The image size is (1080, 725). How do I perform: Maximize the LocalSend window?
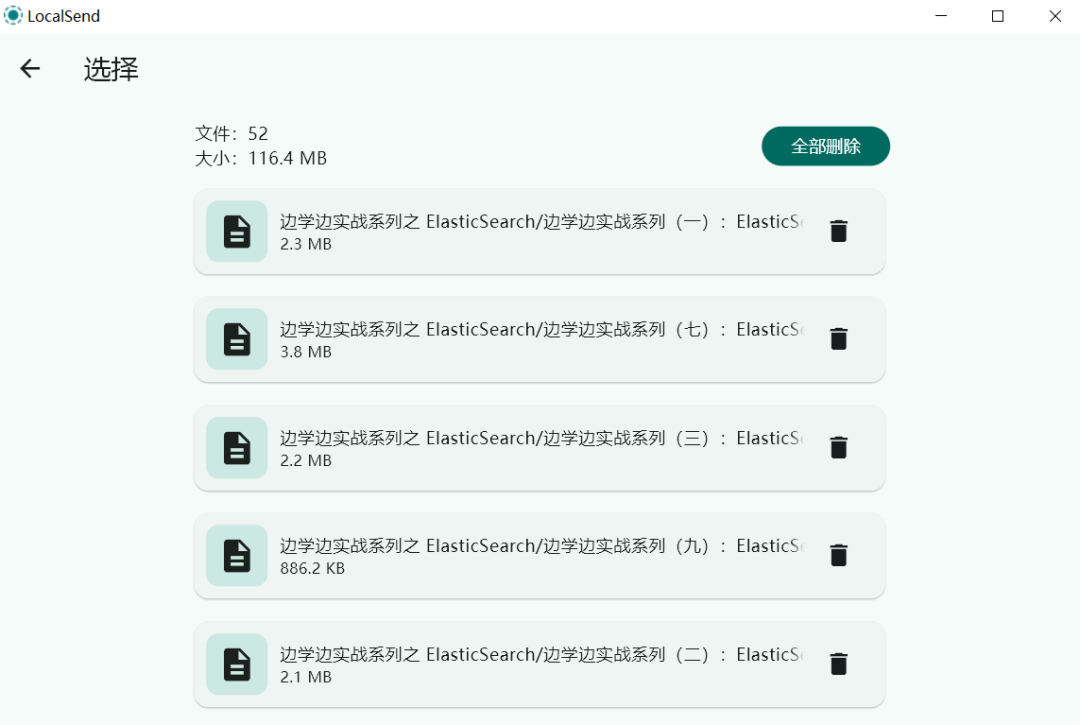[997, 16]
